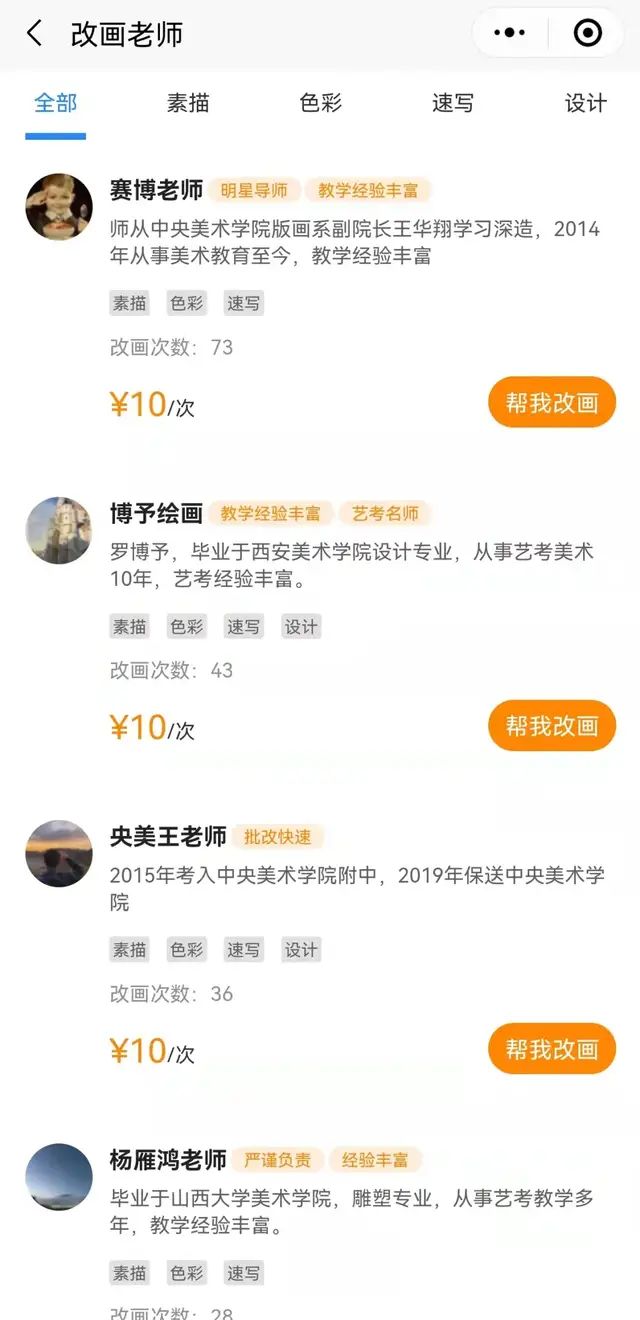The image size is (640, 1320).
Task: Open 博予绘画's teacher profile
Action: pos(156,513)
